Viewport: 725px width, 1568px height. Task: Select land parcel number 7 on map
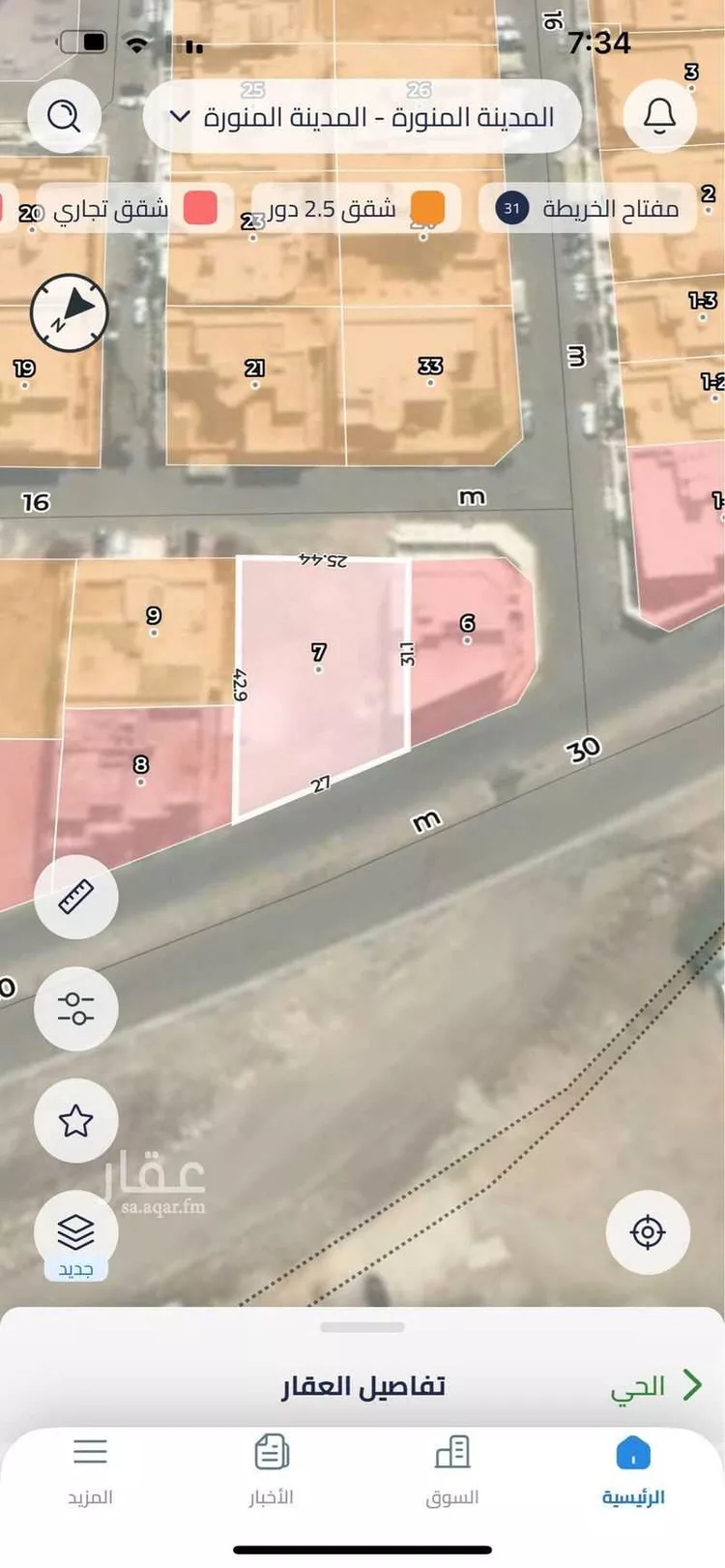pyautogui.click(x=319, y=677)
